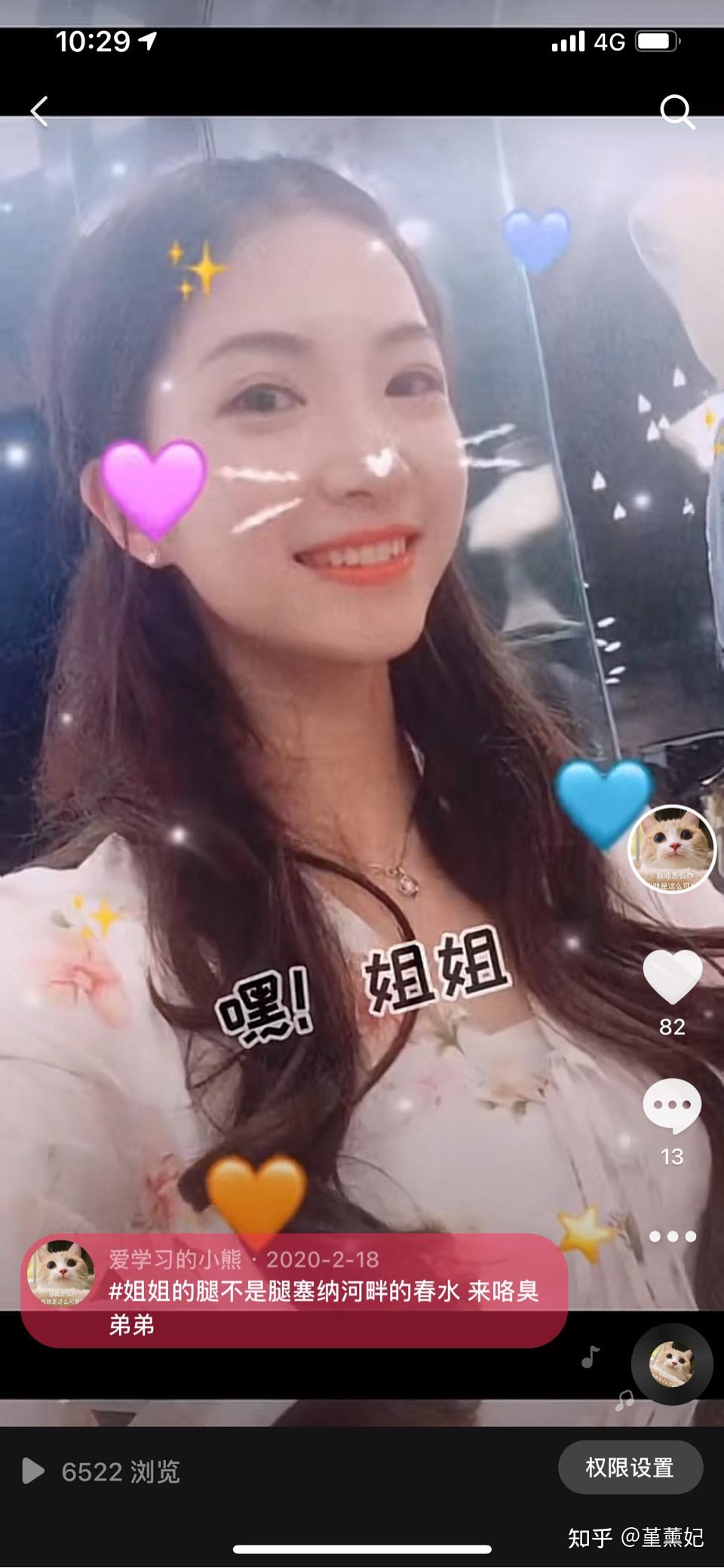This screenshot has width=724, height=1568.
Task: Open 权限设置 permission settings
Action: click(x=630, y=1468)
